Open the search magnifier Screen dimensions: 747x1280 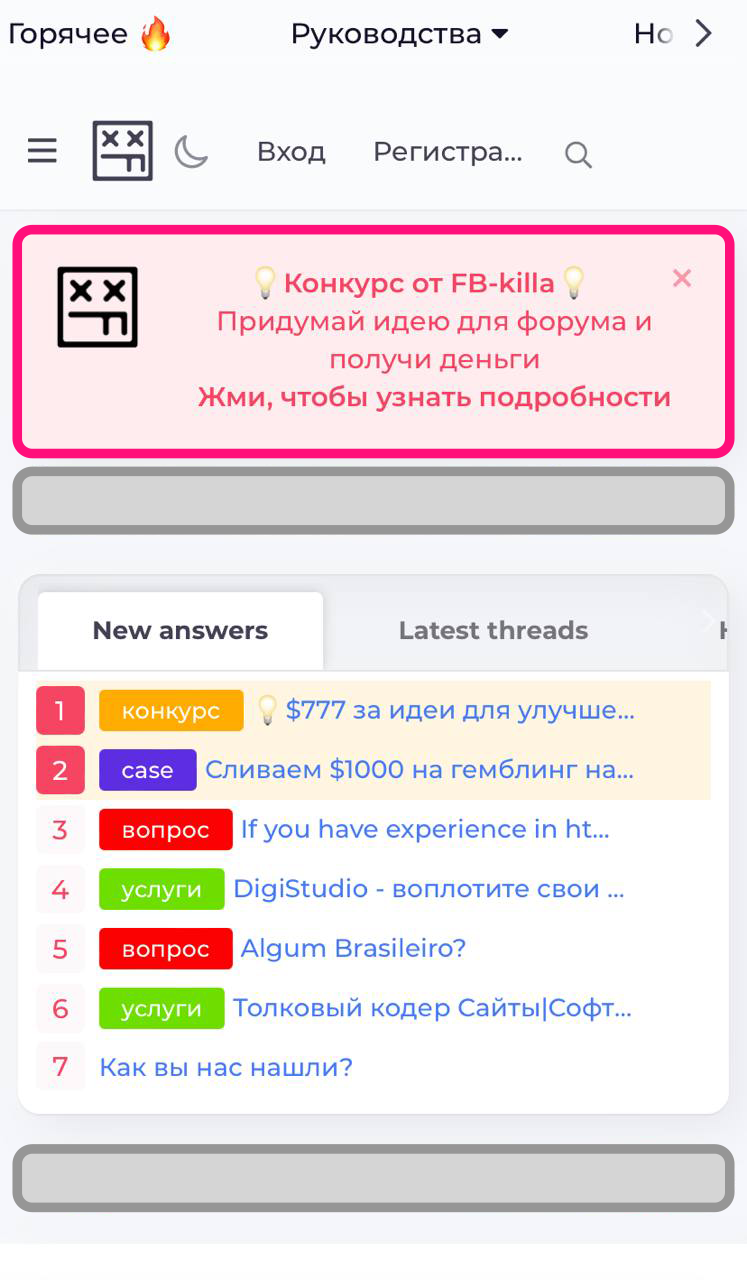pyautogui.click(x=578, y=155)
